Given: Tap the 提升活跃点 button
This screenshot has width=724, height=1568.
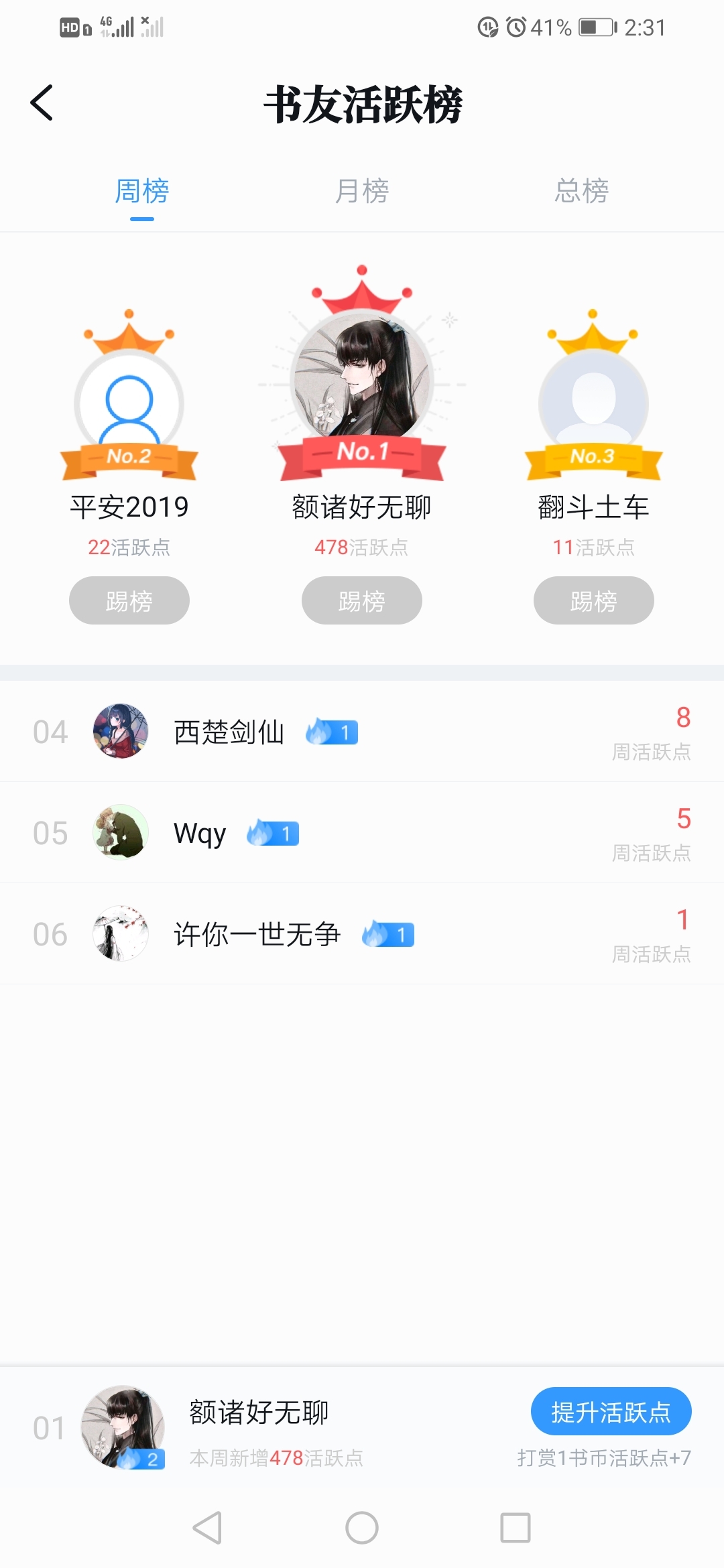Looking at the screenshot, I should coord(611,1412).
